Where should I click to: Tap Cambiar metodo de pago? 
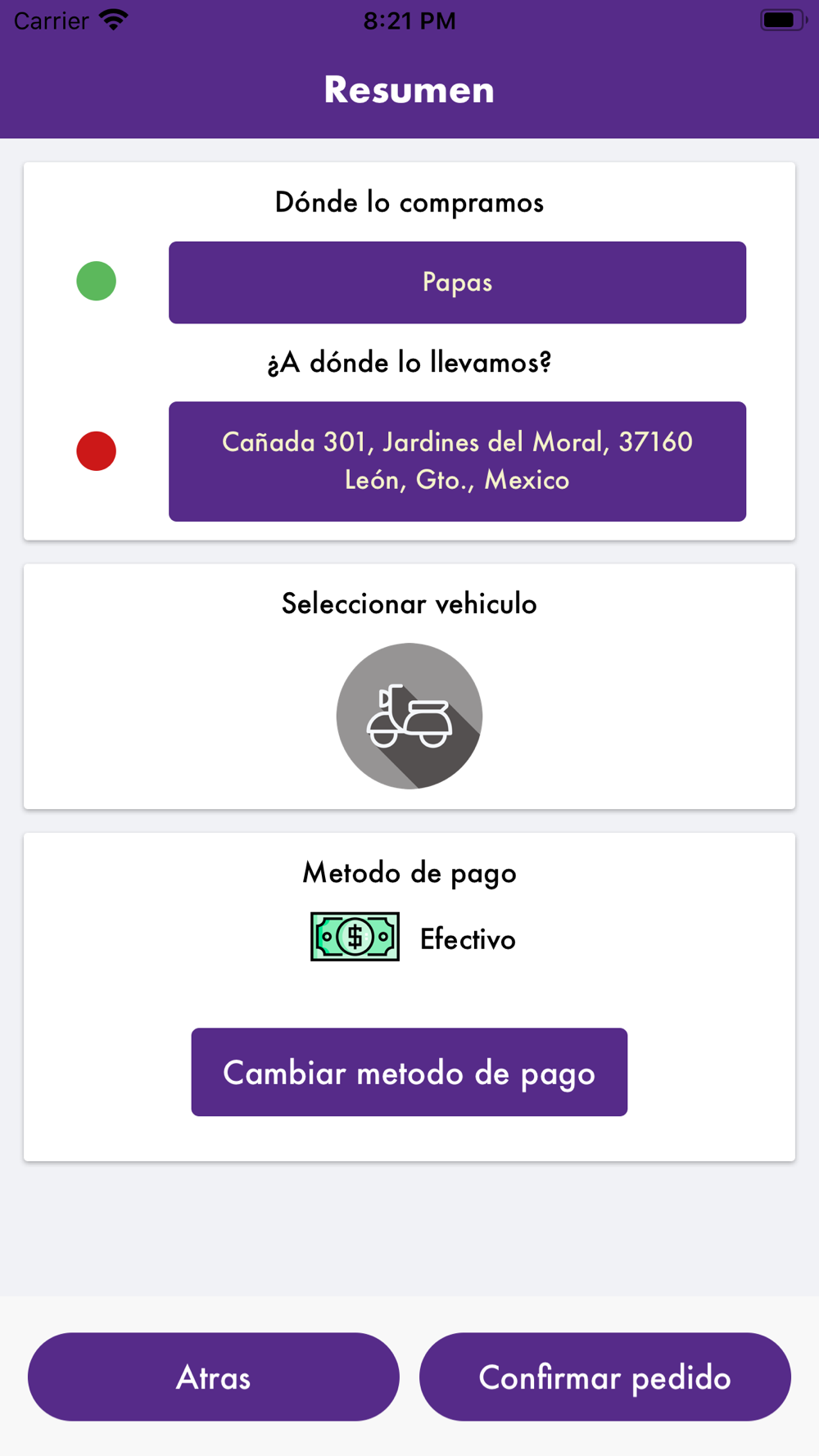[409, 1072]
